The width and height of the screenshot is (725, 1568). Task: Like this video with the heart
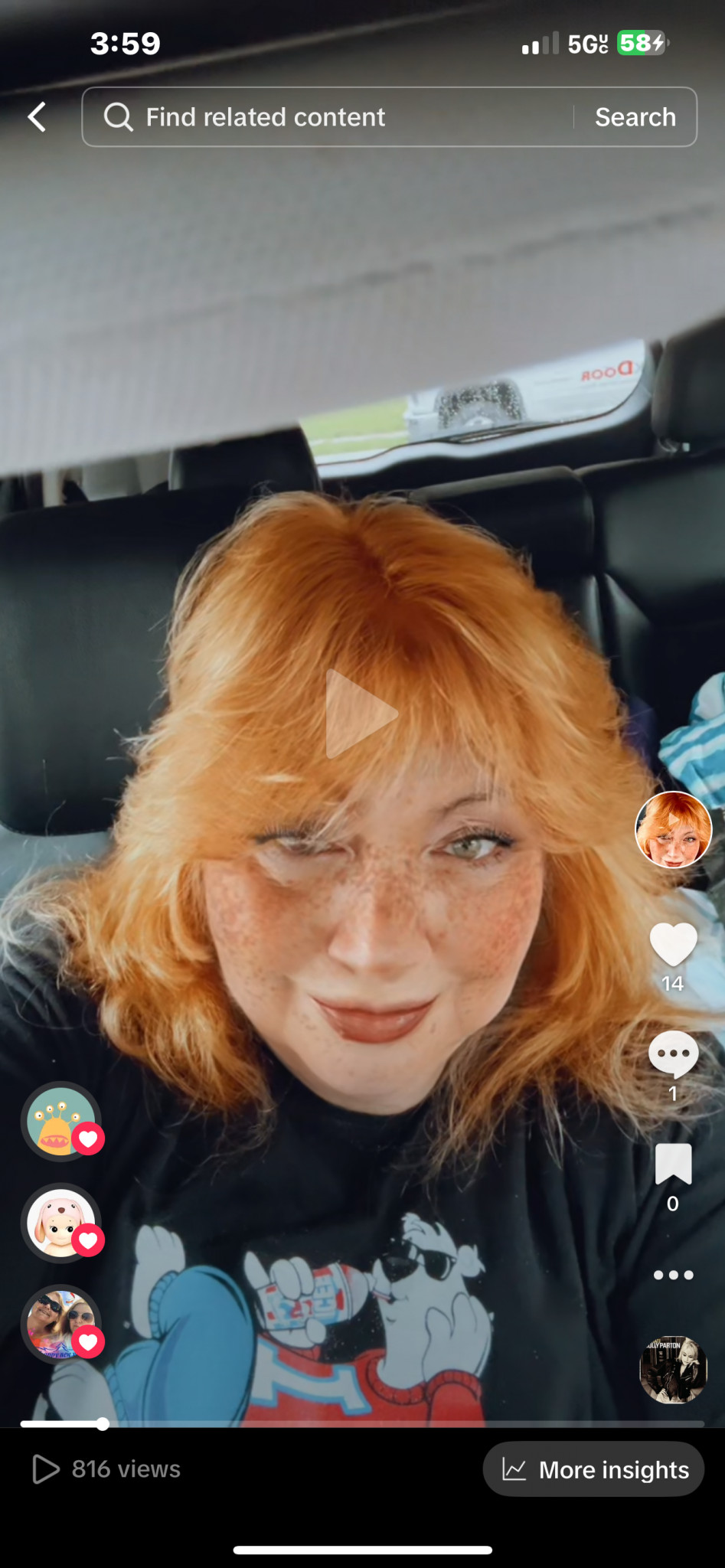pyautogui.click(x=673, y=945)
